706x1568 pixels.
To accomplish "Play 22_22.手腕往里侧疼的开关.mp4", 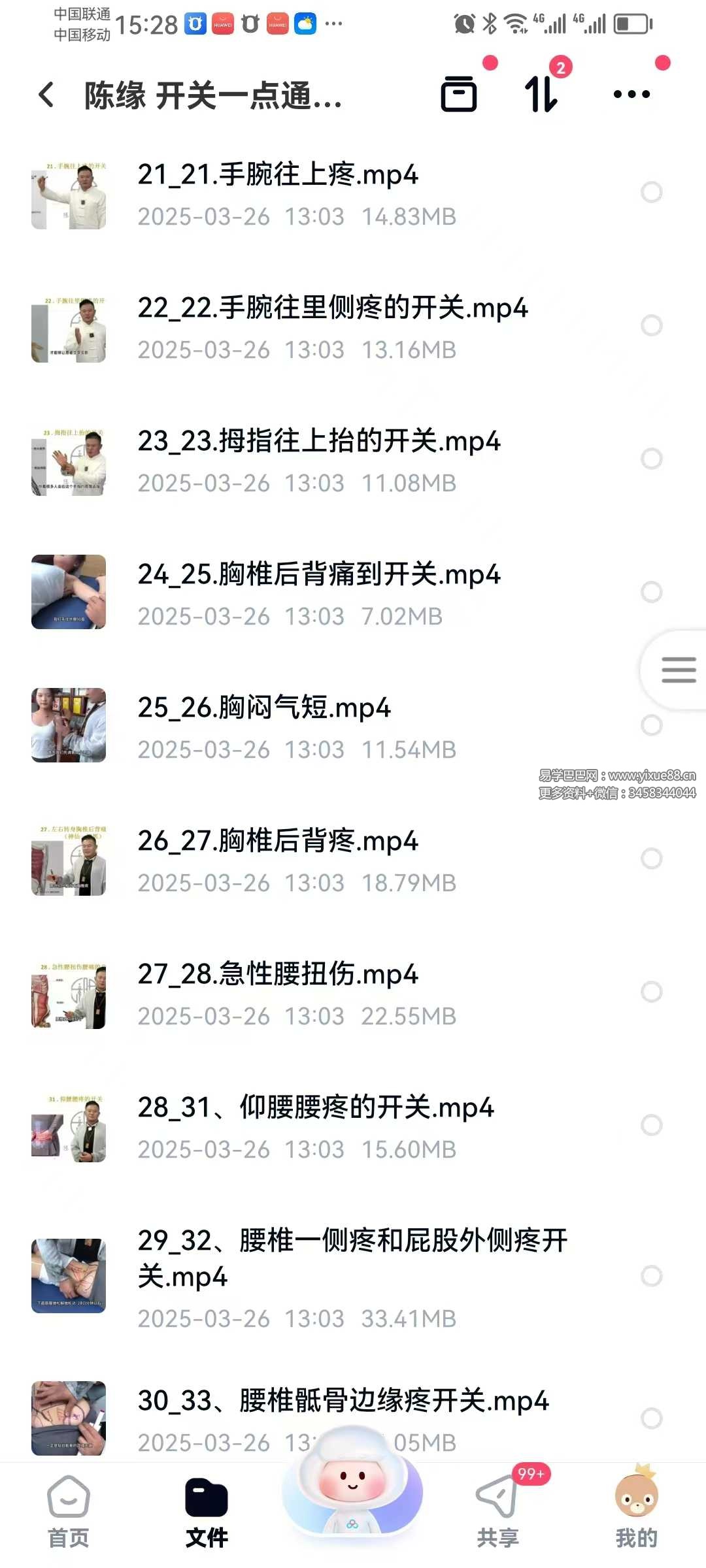I will click(332, 308).
